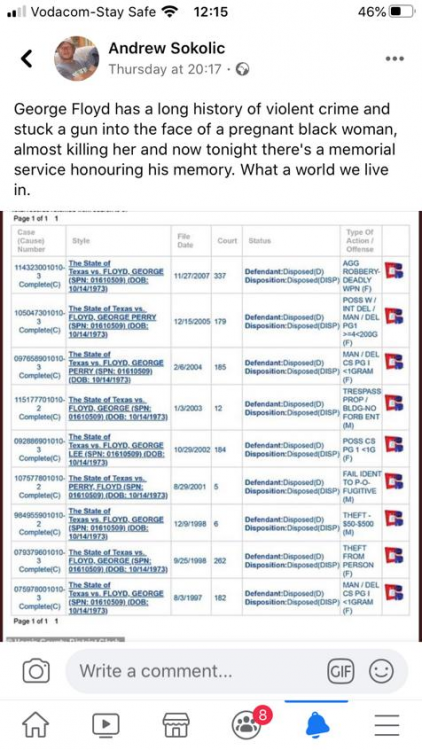The width and height of the screenshot is (422, 750).
Task: Switch to the Watch video tab
Action: point(106,725)
